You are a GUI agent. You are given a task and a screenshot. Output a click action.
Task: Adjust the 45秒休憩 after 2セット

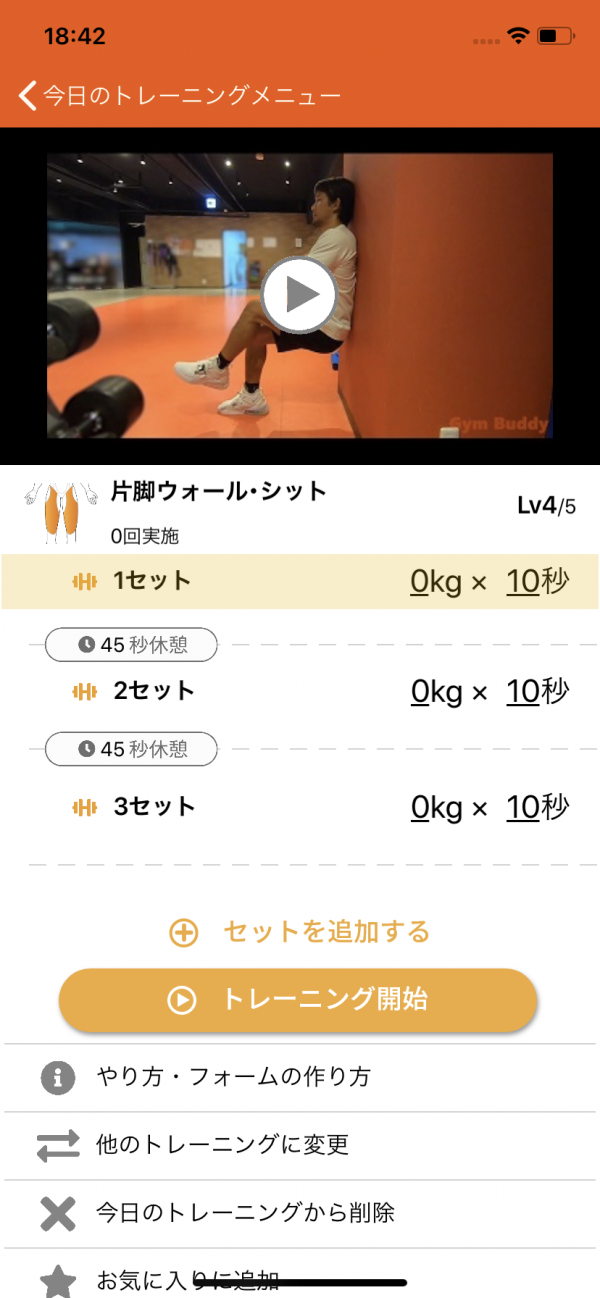(131, 749)
